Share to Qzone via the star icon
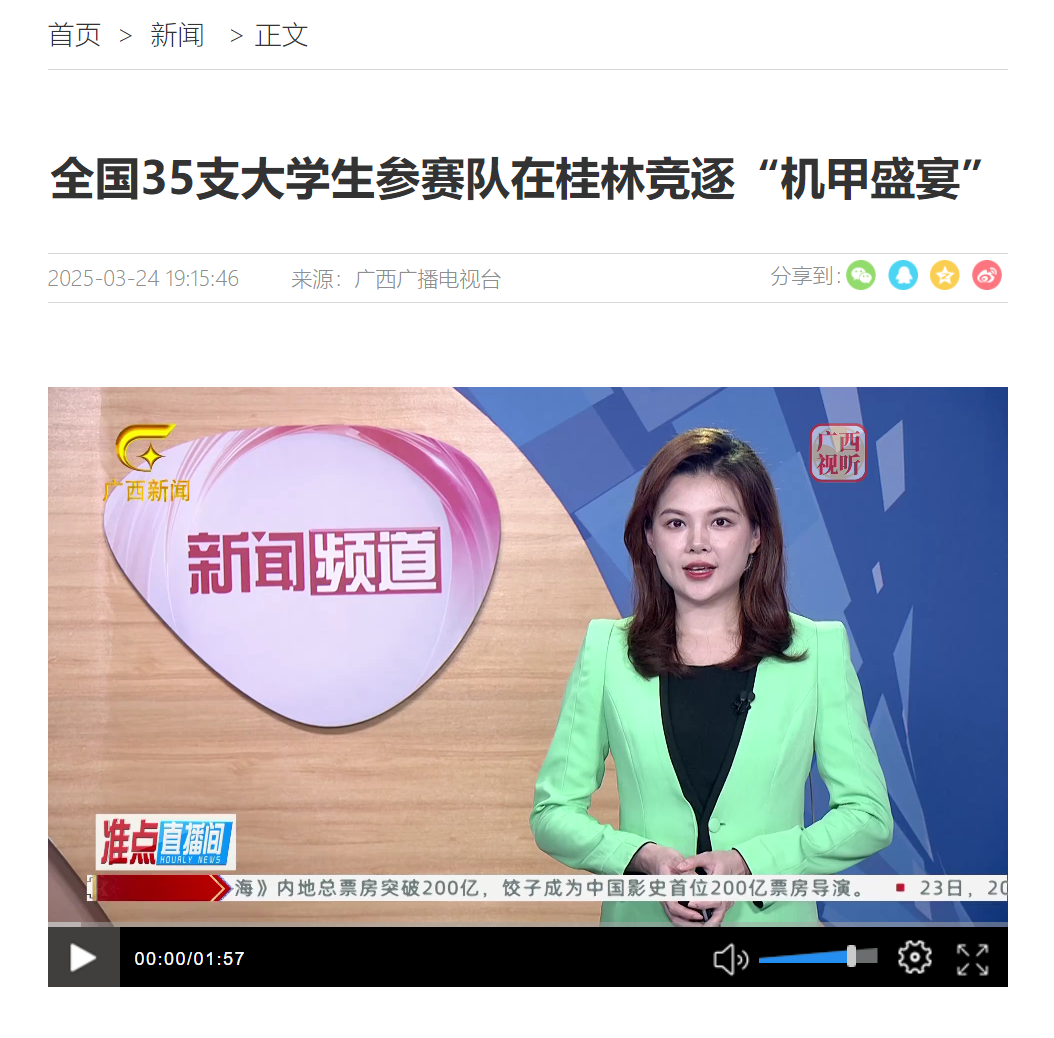 [x=945, y=275]
